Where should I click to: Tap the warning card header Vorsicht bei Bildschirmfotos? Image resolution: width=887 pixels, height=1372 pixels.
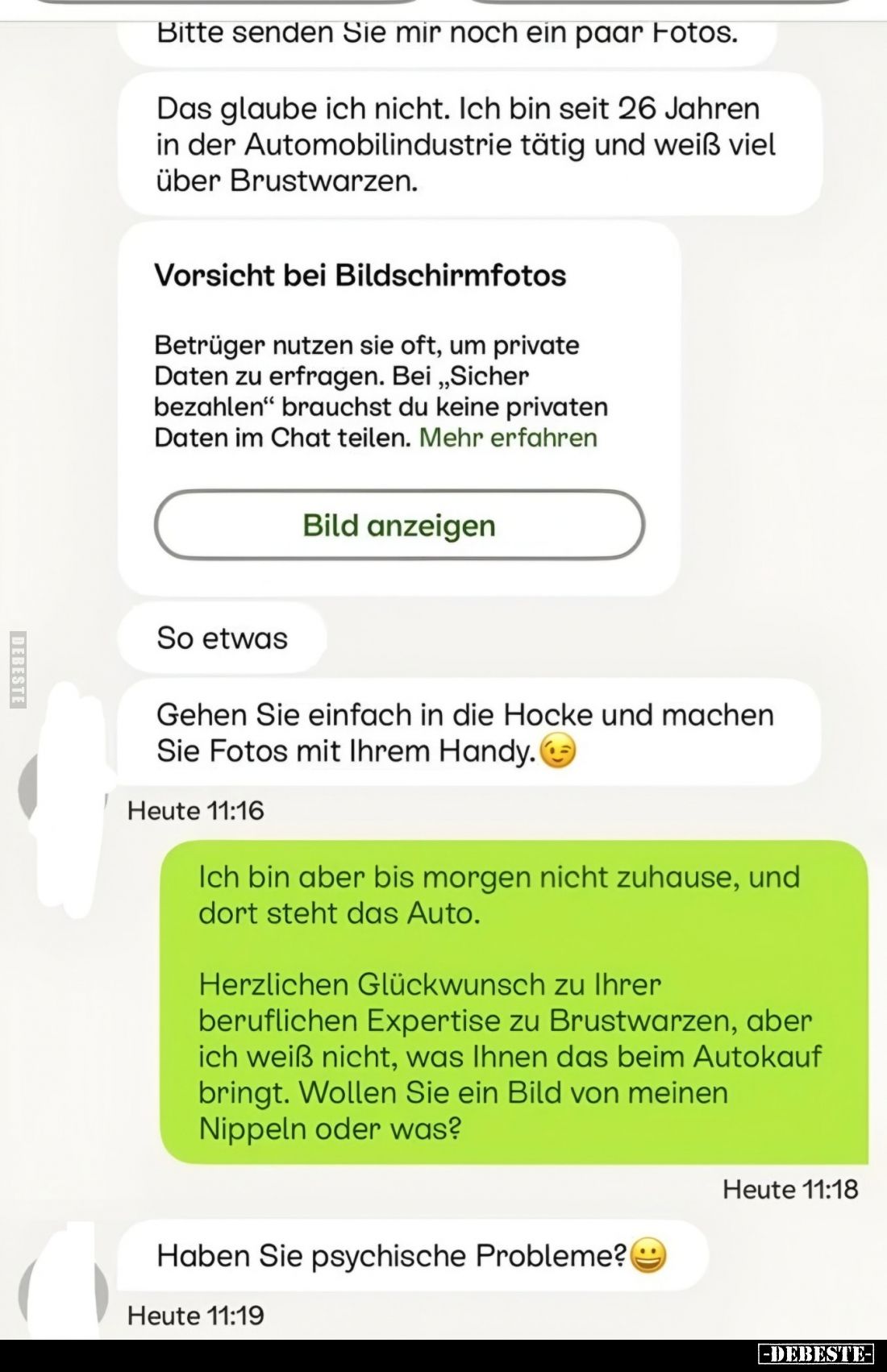click(360, 276)
